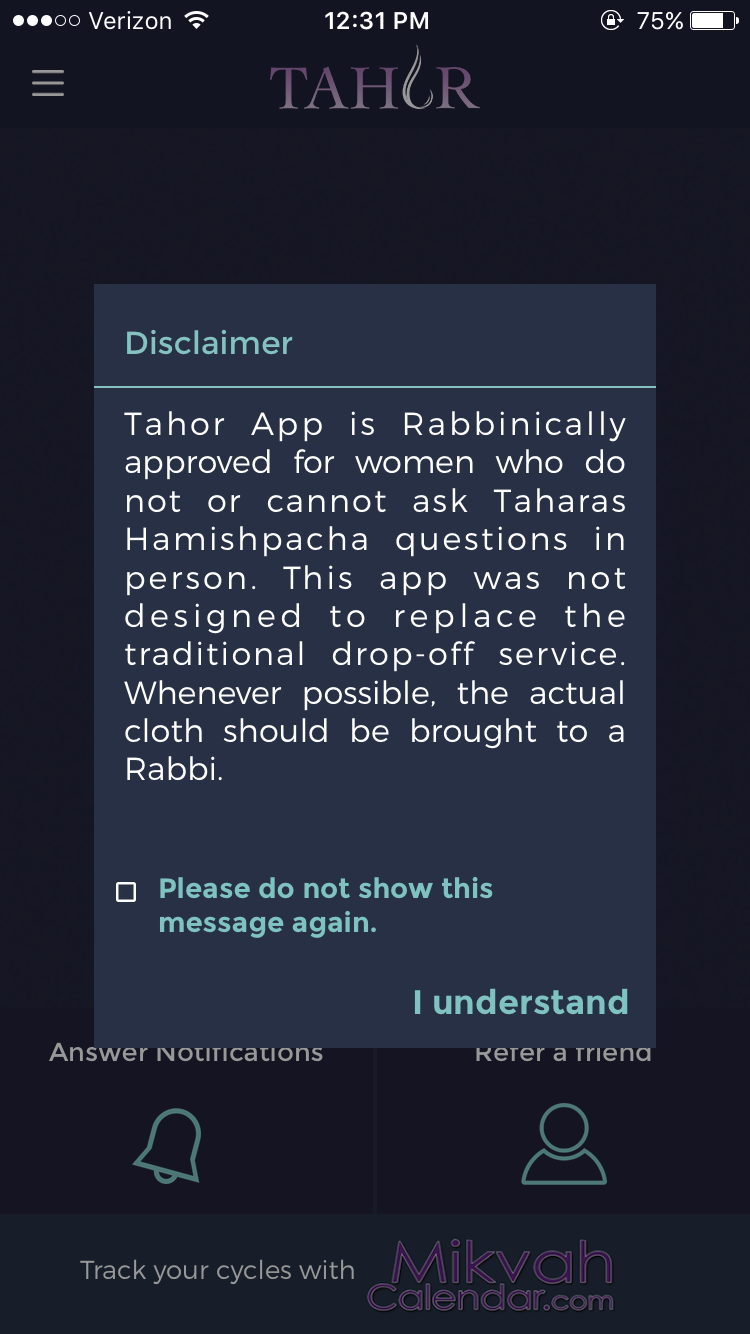Screen dimensions: 750x1334
Task: Tap the 12:31 PM clock
Action: tap(377, 19)
